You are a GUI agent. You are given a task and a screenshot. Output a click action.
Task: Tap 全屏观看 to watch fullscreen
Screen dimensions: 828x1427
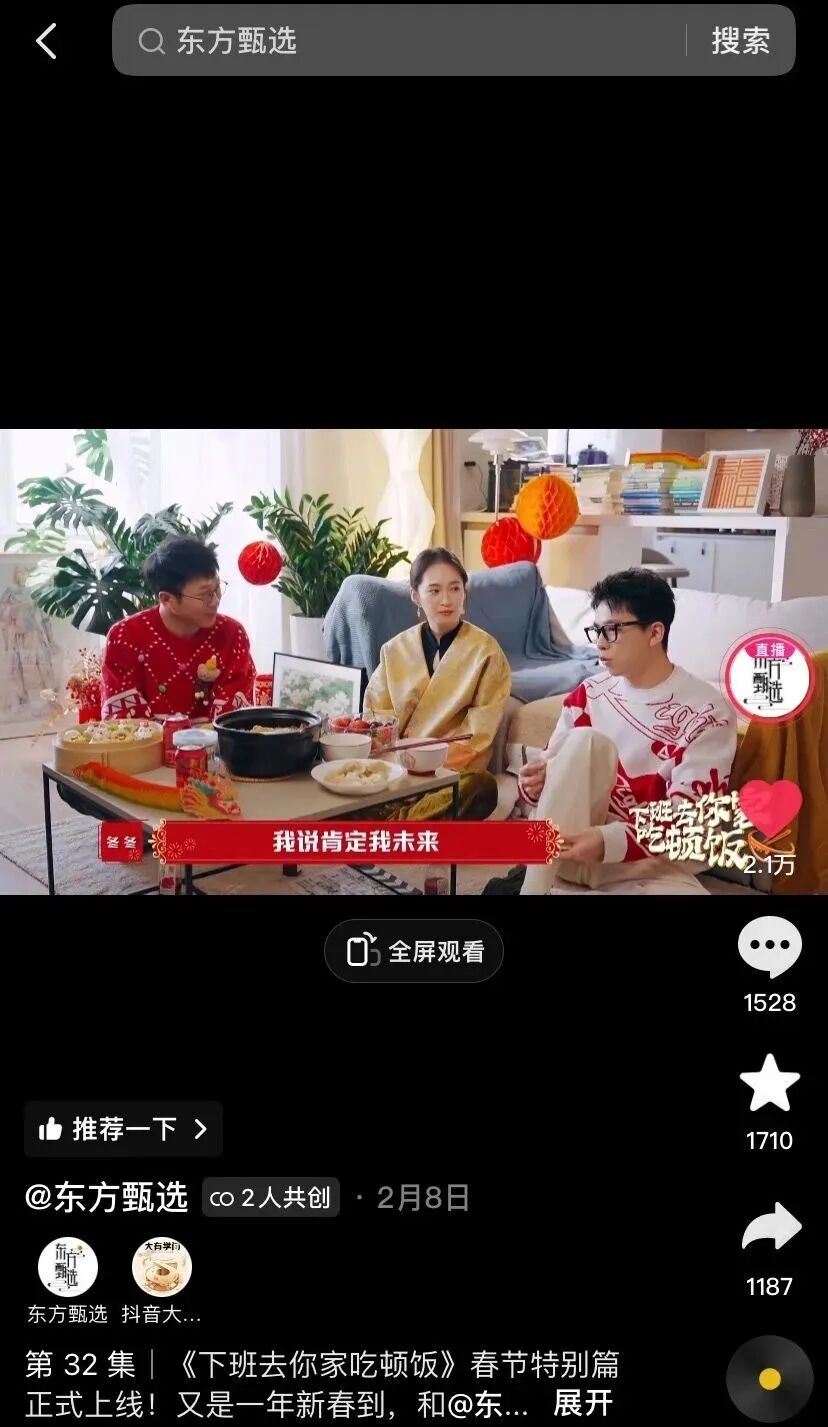(x=414, y=951)
